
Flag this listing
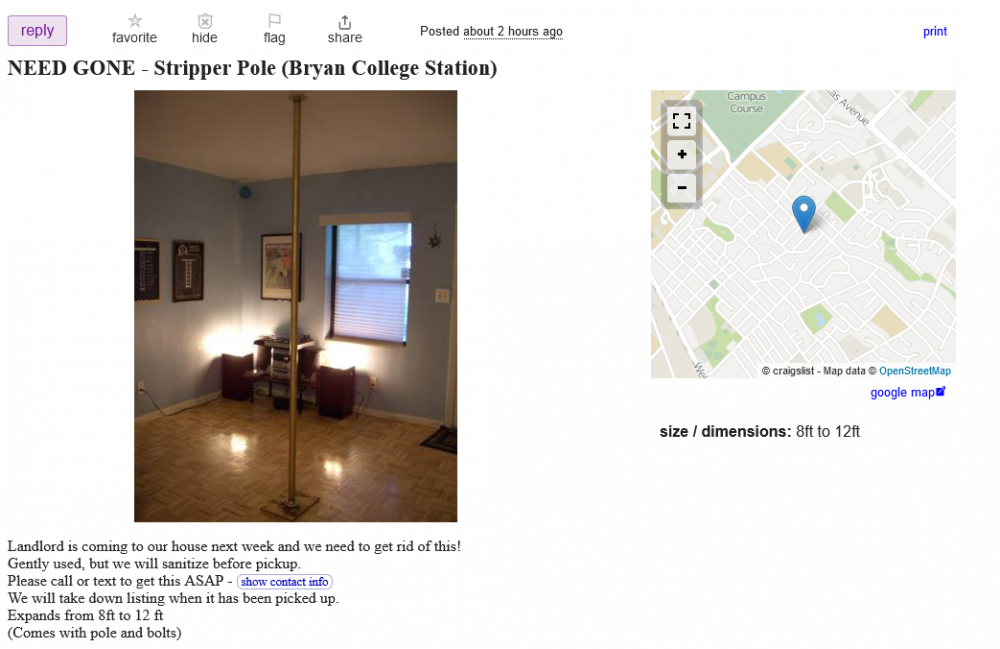click(x=274, y=29)
